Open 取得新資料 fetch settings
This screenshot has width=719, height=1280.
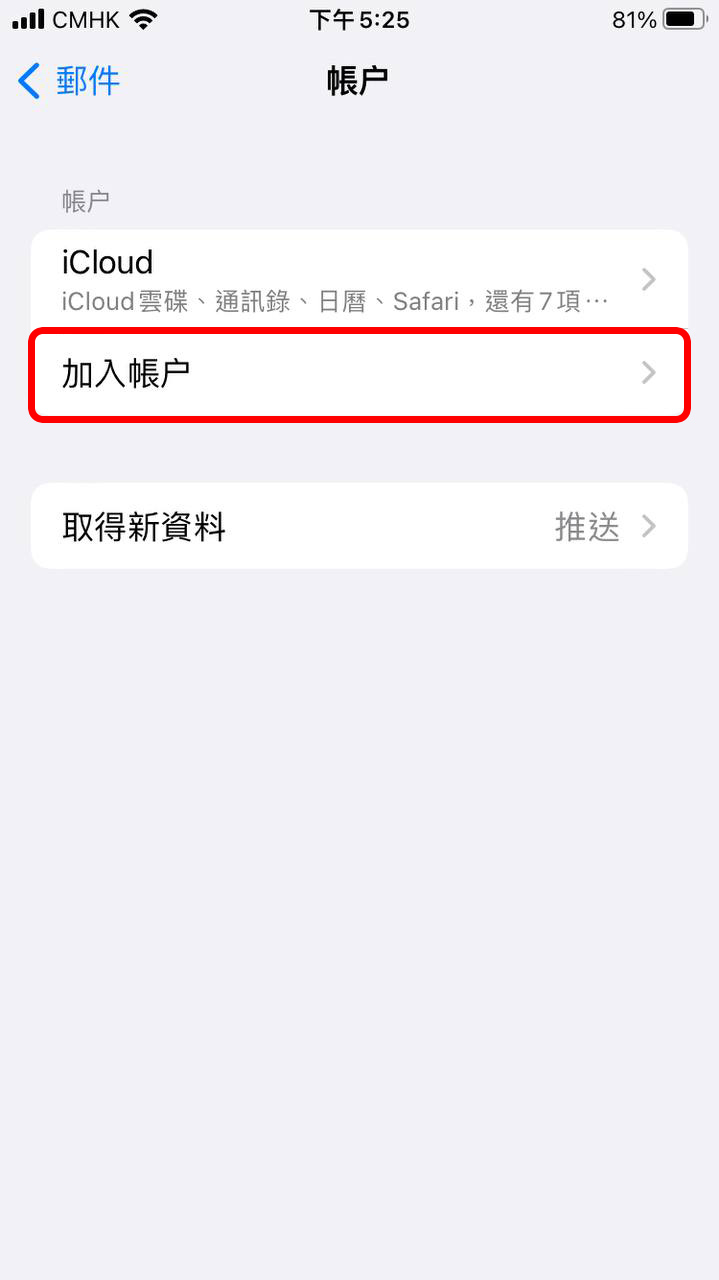point(358,526)
